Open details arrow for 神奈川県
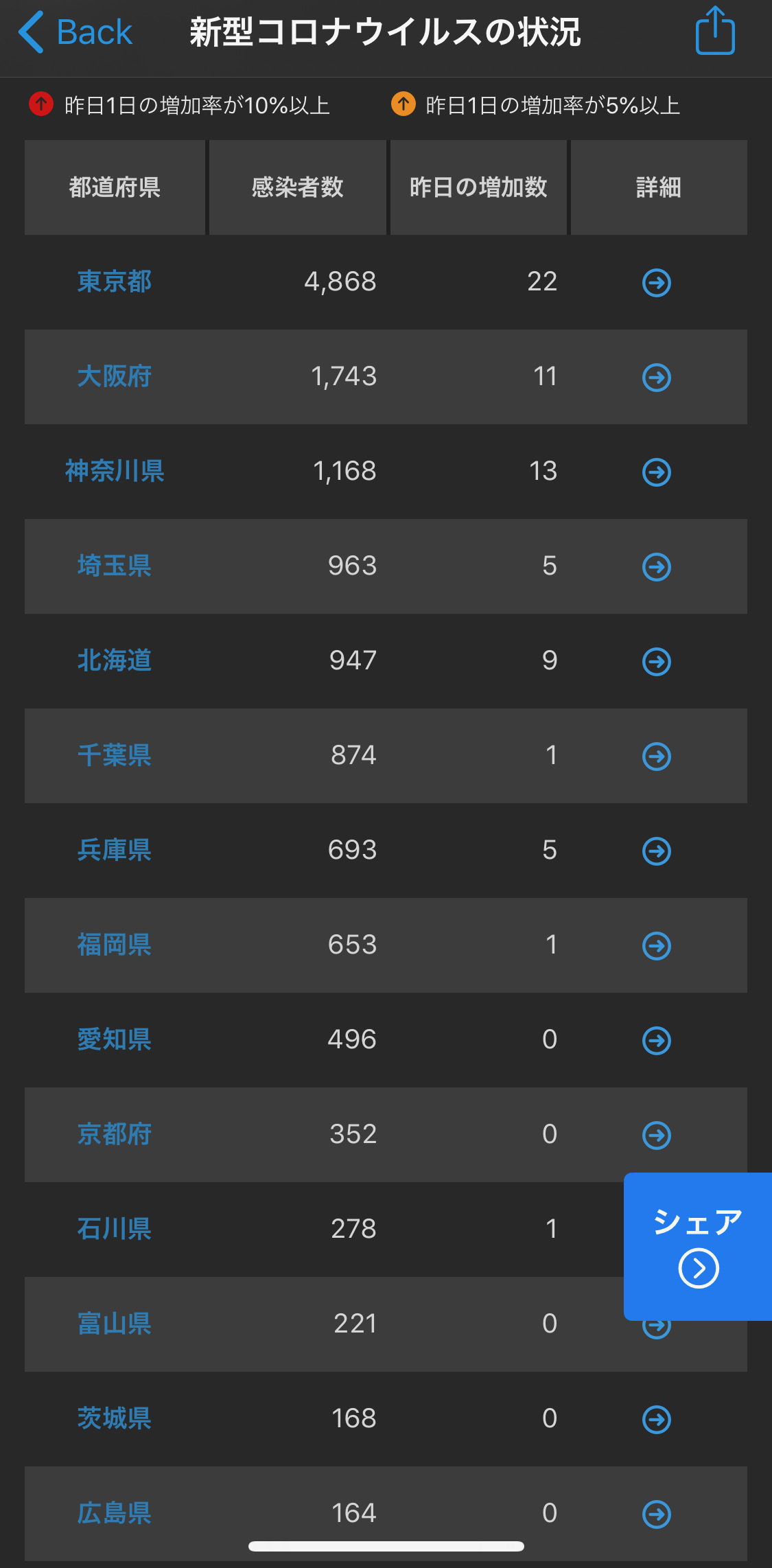 pos(657,472)
